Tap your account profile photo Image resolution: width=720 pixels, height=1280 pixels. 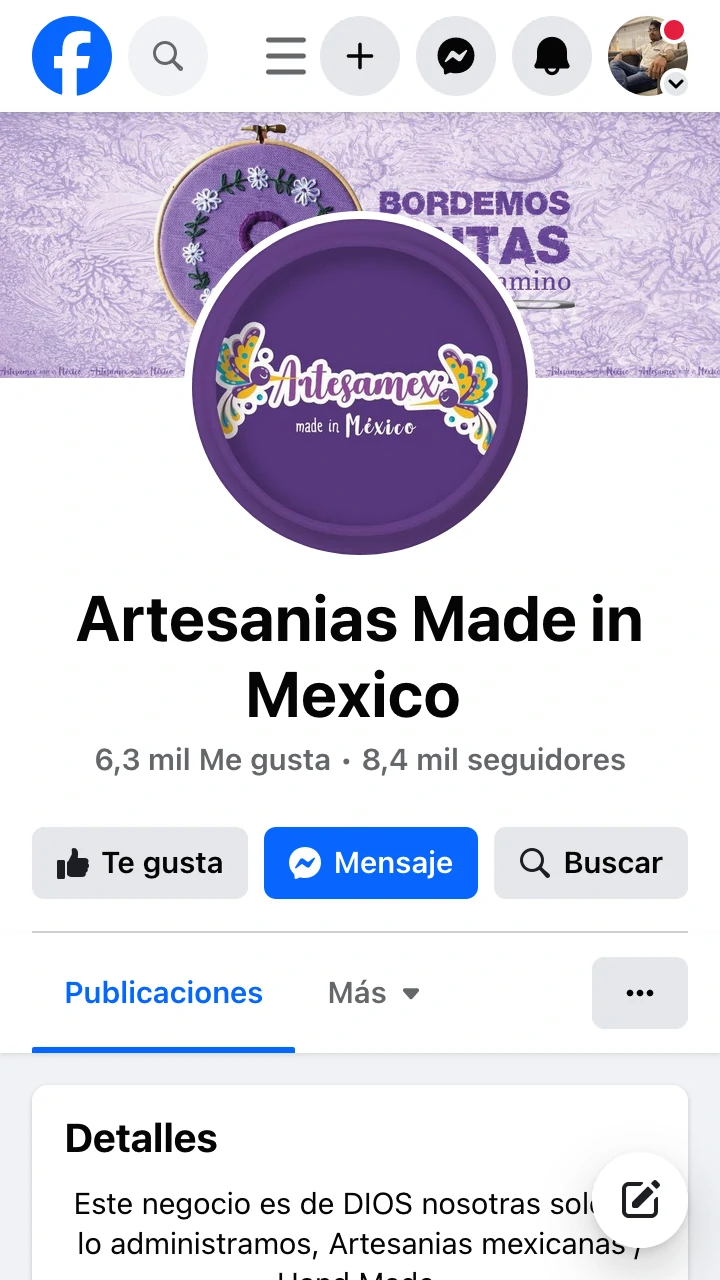pos(647,56)
